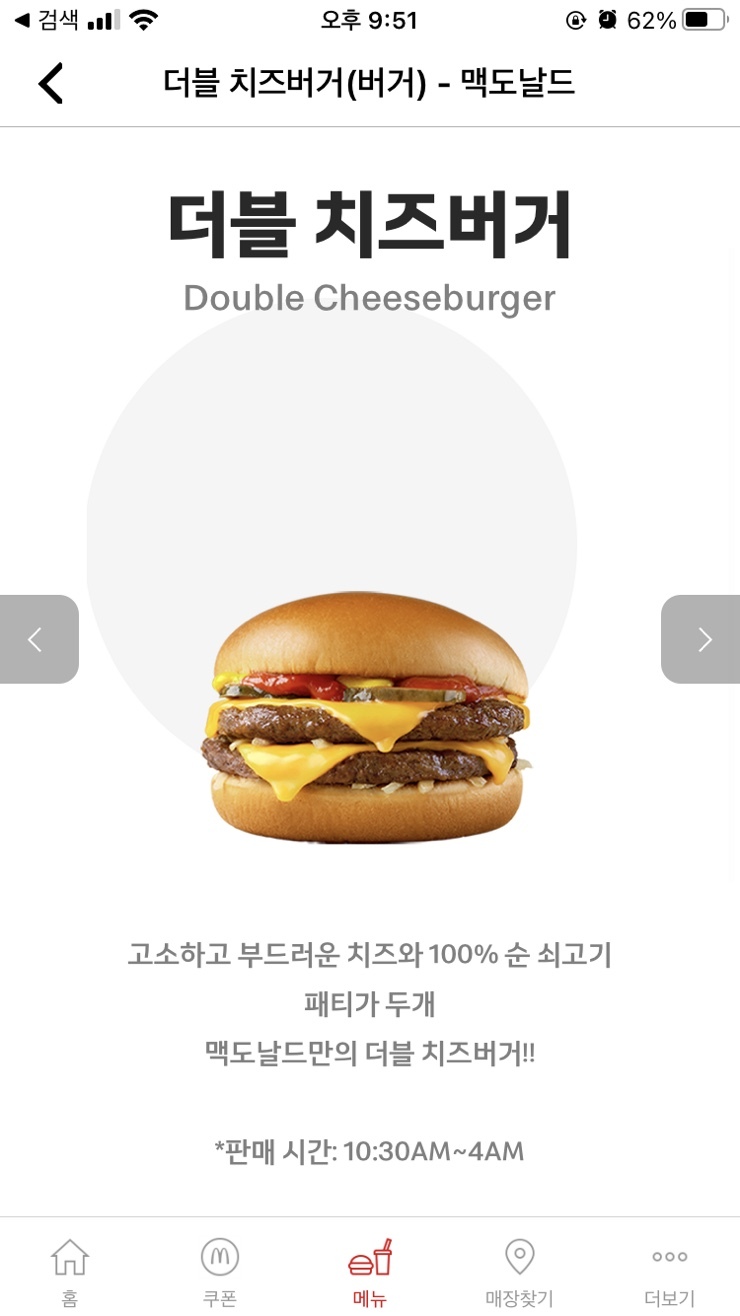The width and height of the screenshot is (740, 1316).
Task: Select the 메뉴 tab
Action: point(370,1270)
